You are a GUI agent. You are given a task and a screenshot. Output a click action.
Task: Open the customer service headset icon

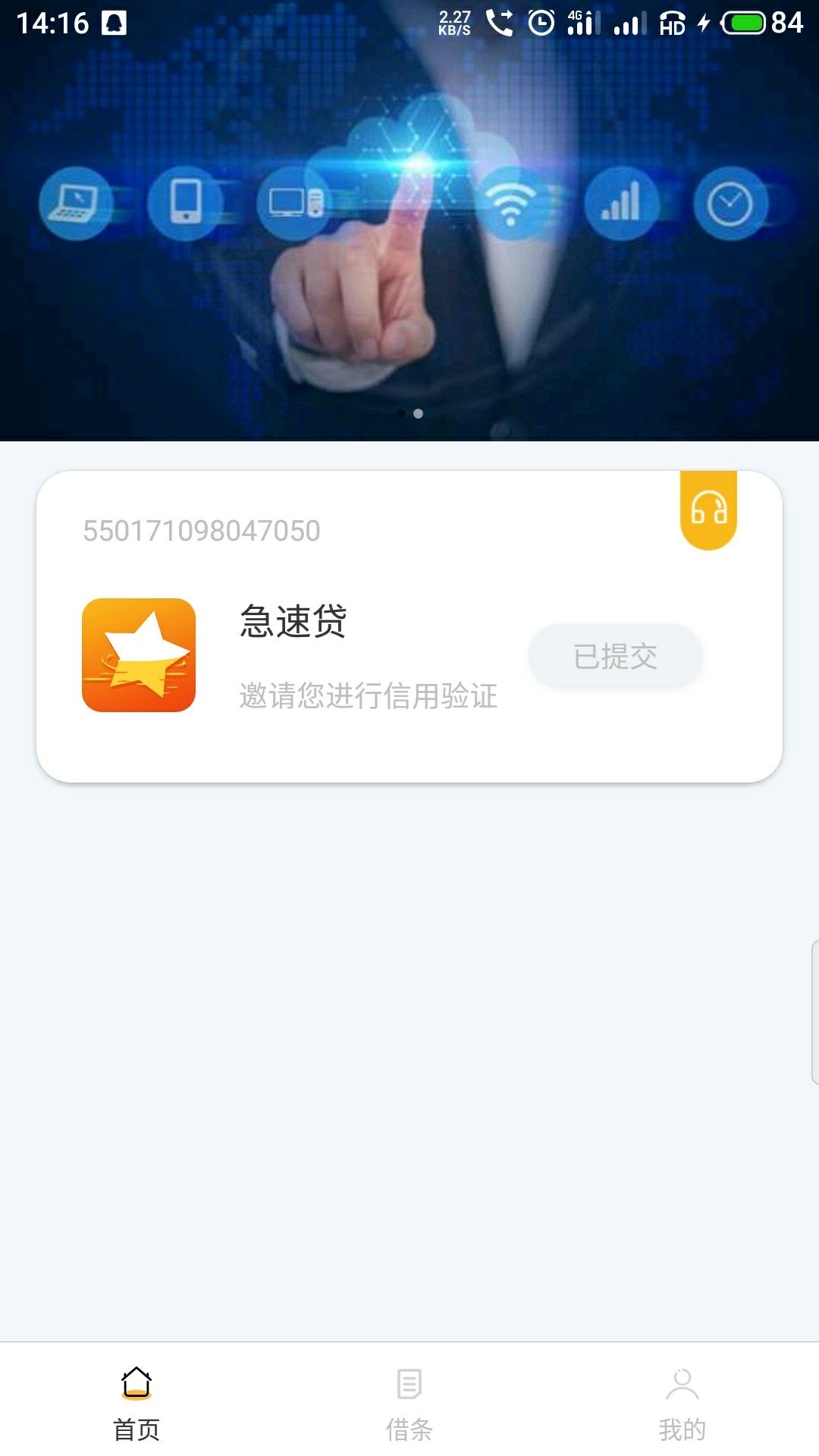[708, 509]
